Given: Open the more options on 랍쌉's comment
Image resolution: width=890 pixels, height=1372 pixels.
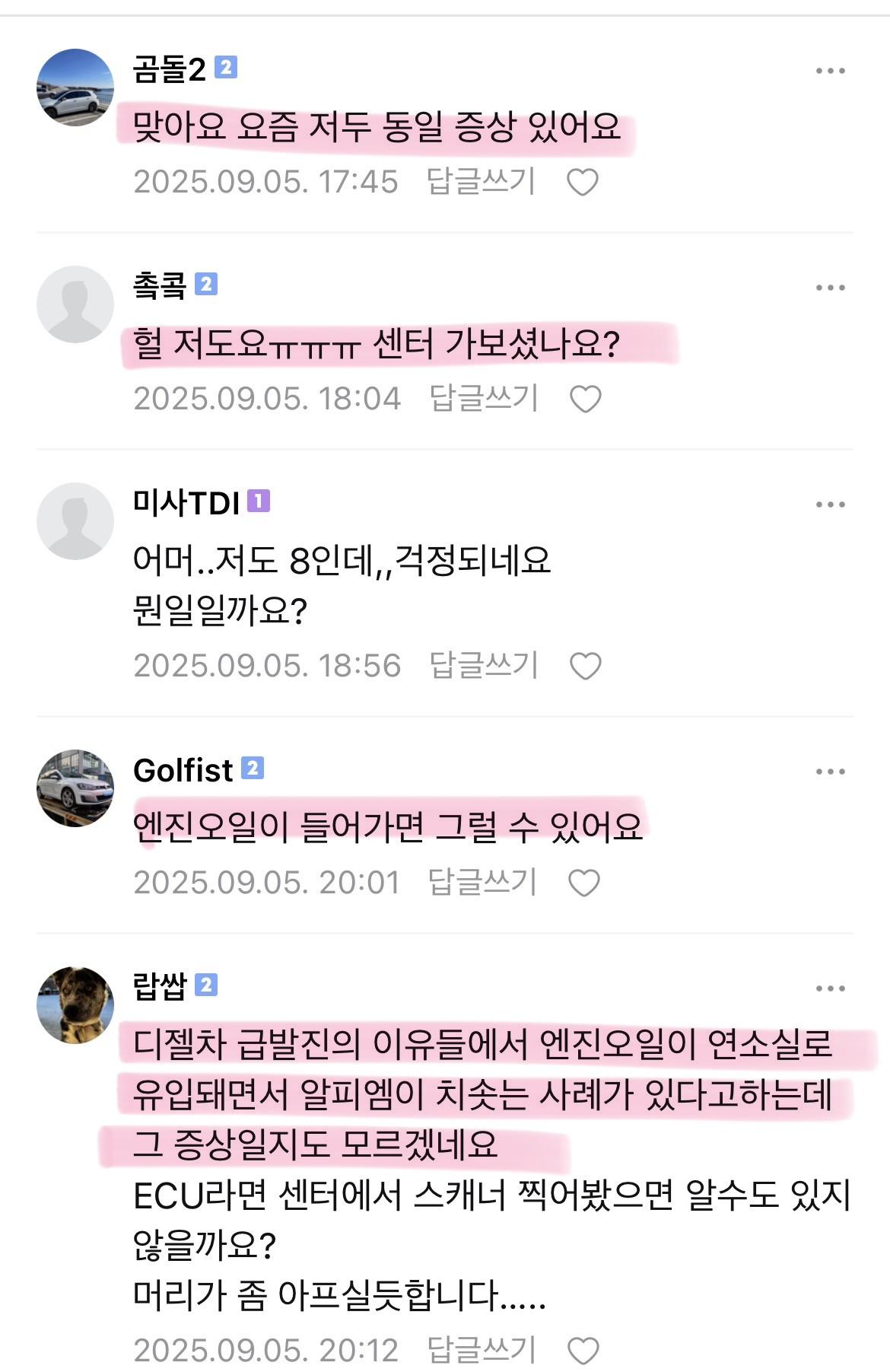Looking at the screenshot, I should click(830, 988).
